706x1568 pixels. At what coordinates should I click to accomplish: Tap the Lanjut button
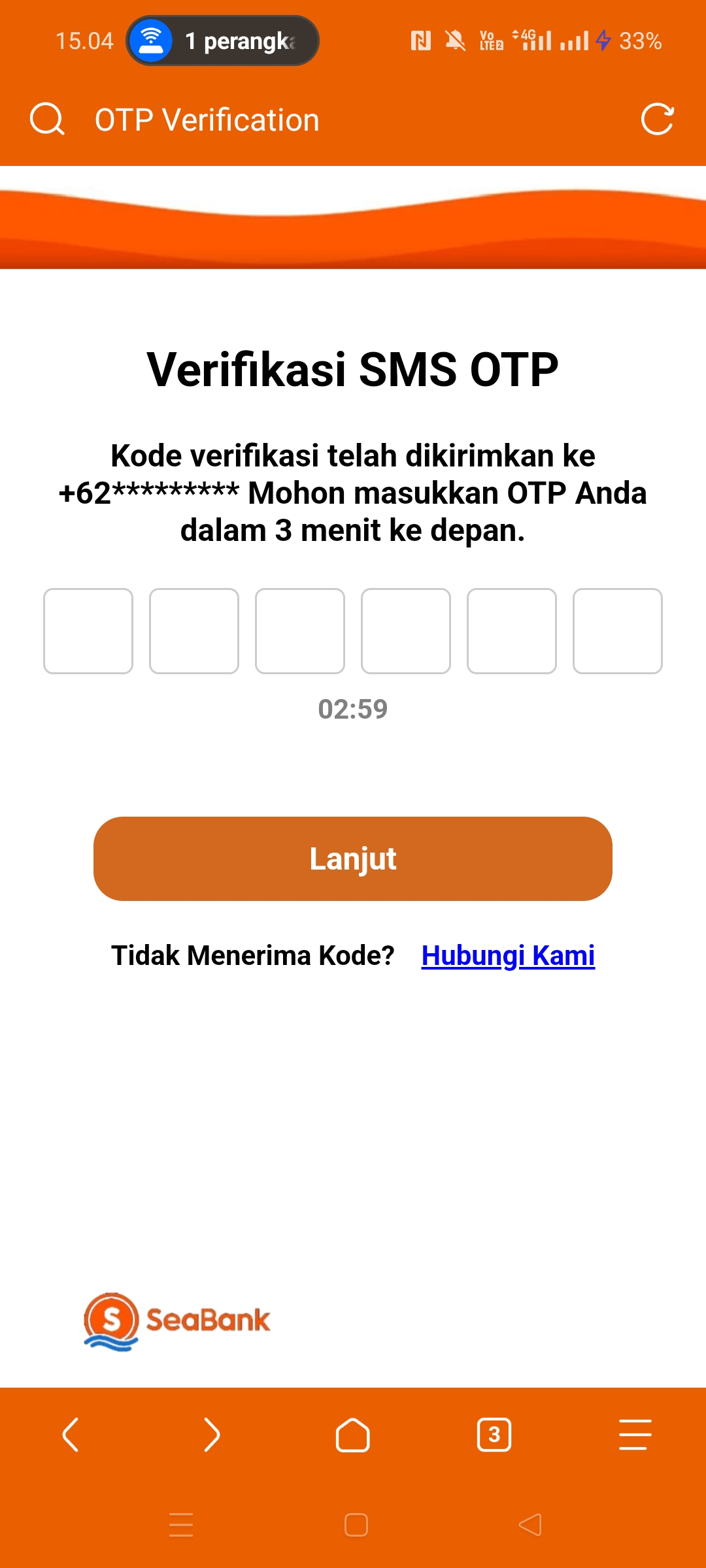coord(353,858)
